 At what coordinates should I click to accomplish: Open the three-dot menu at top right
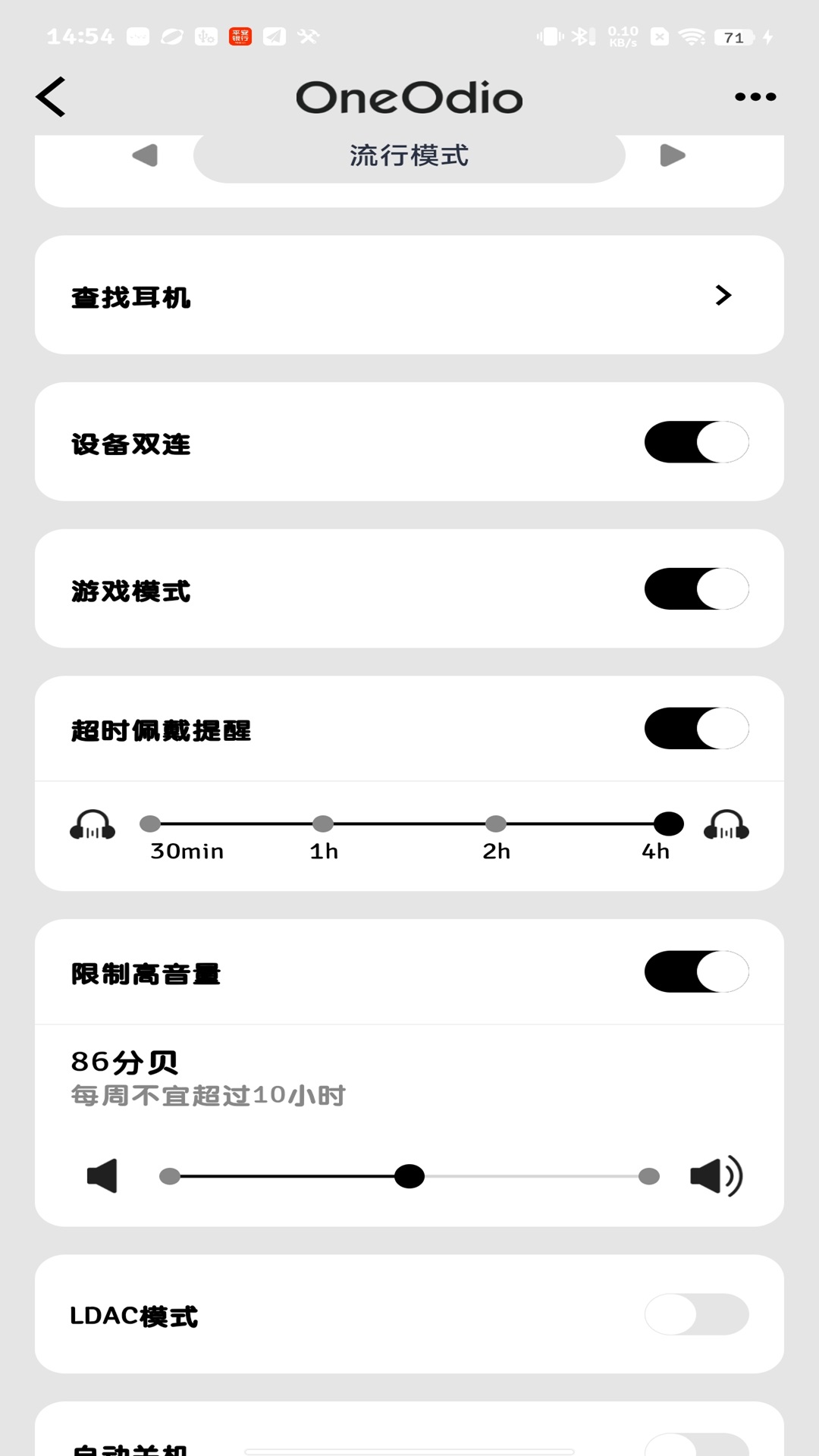(755, 97)
